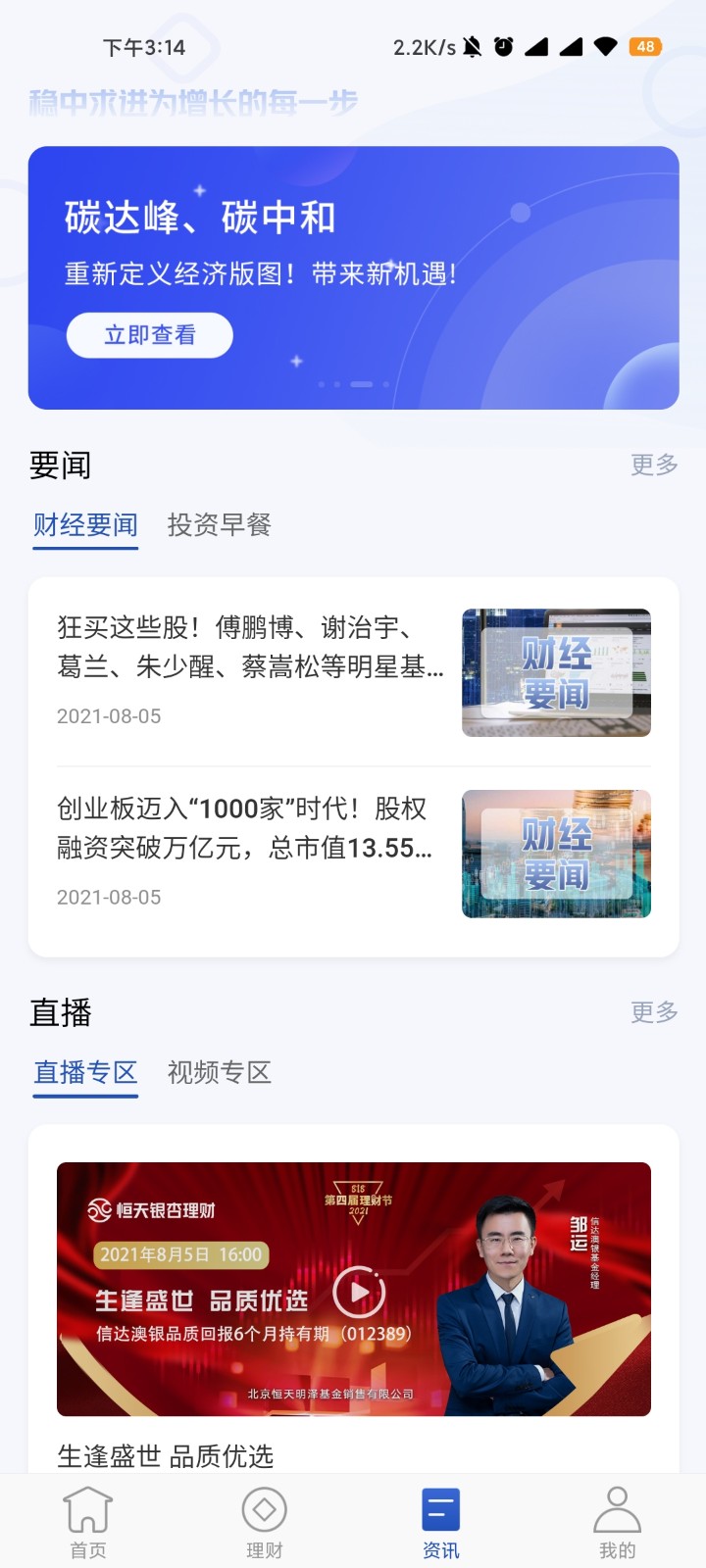Screen dimensions: 706x1568
Task: Tap the 立即查看 button on the banner
Action: point(149,335)
